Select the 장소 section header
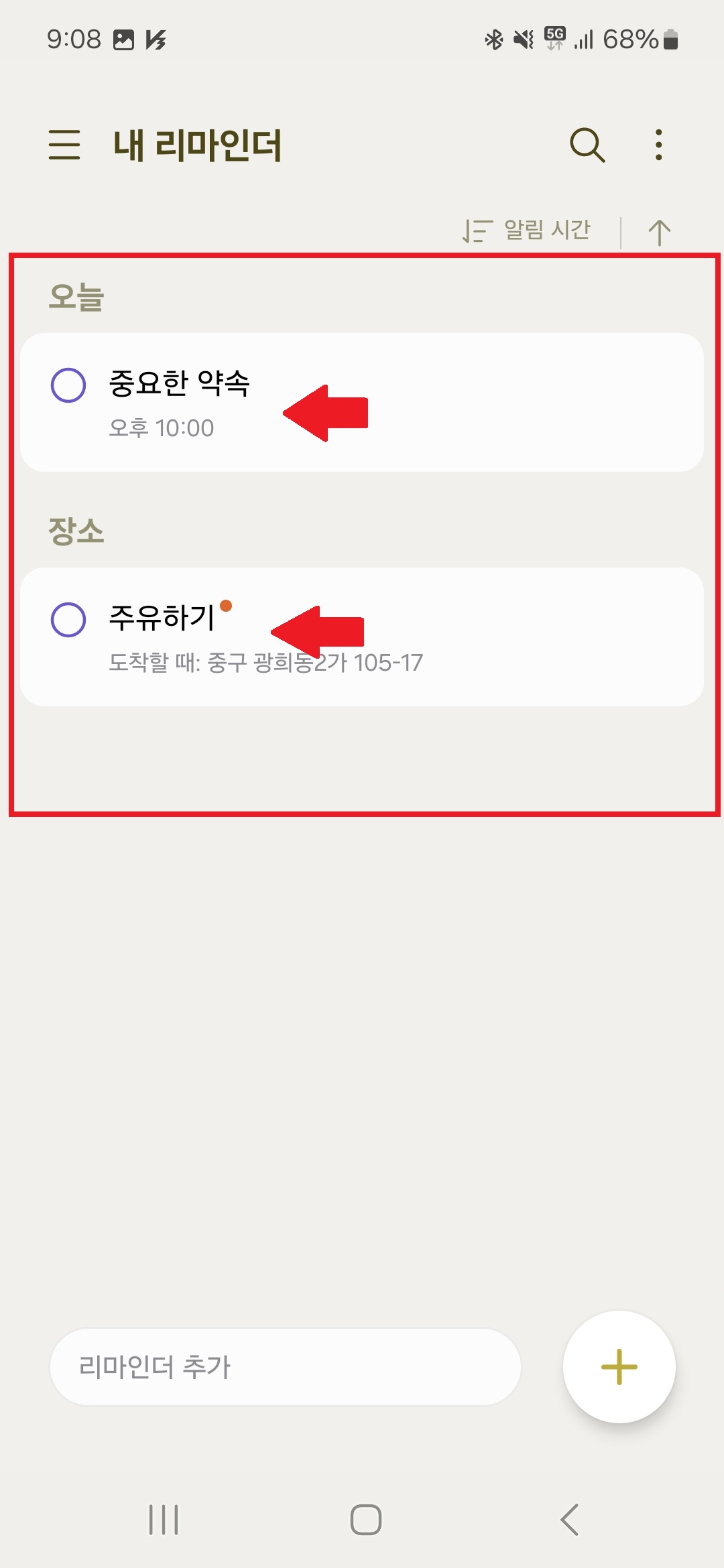 click(76, 530)
